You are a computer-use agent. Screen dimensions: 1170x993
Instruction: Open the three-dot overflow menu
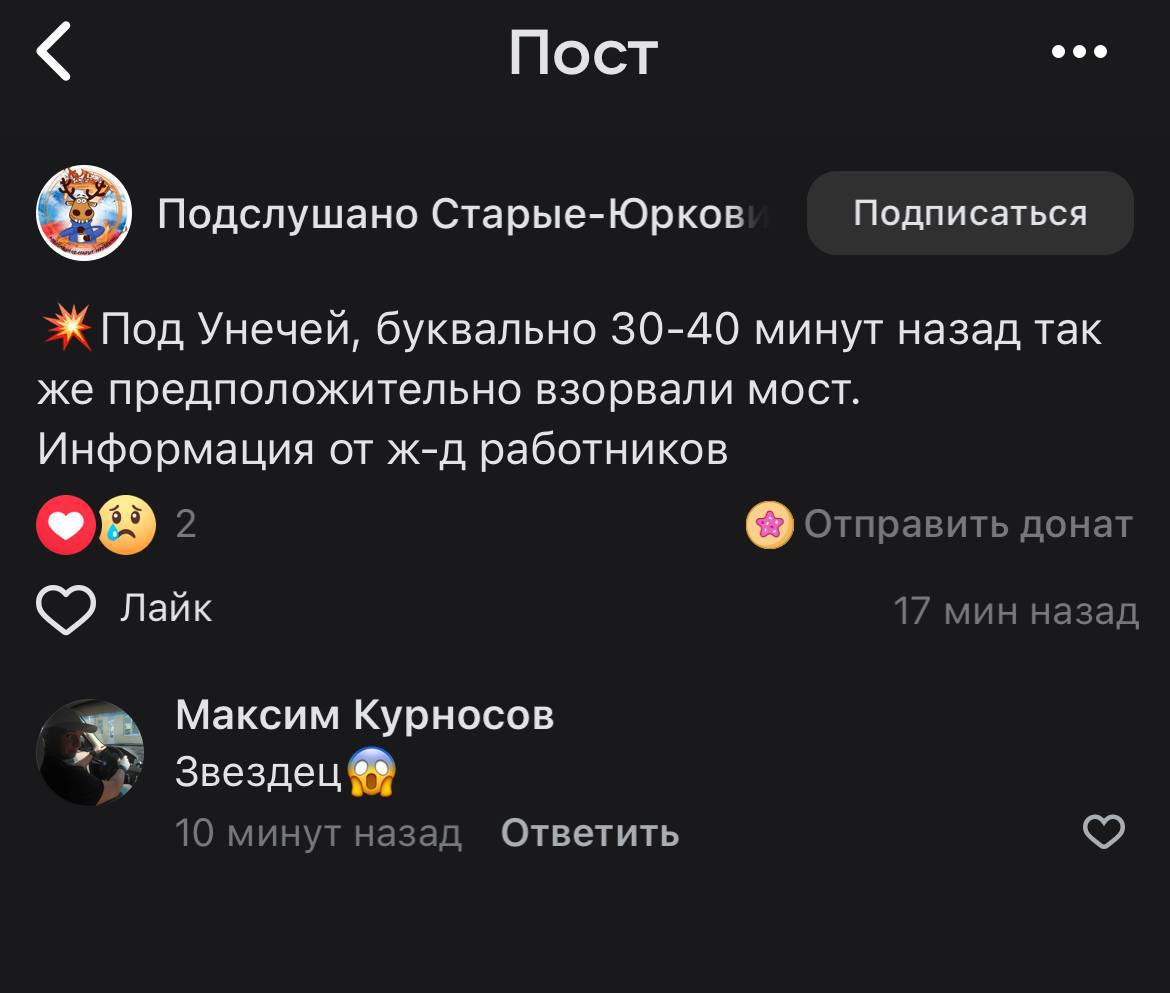(1080, 52)
